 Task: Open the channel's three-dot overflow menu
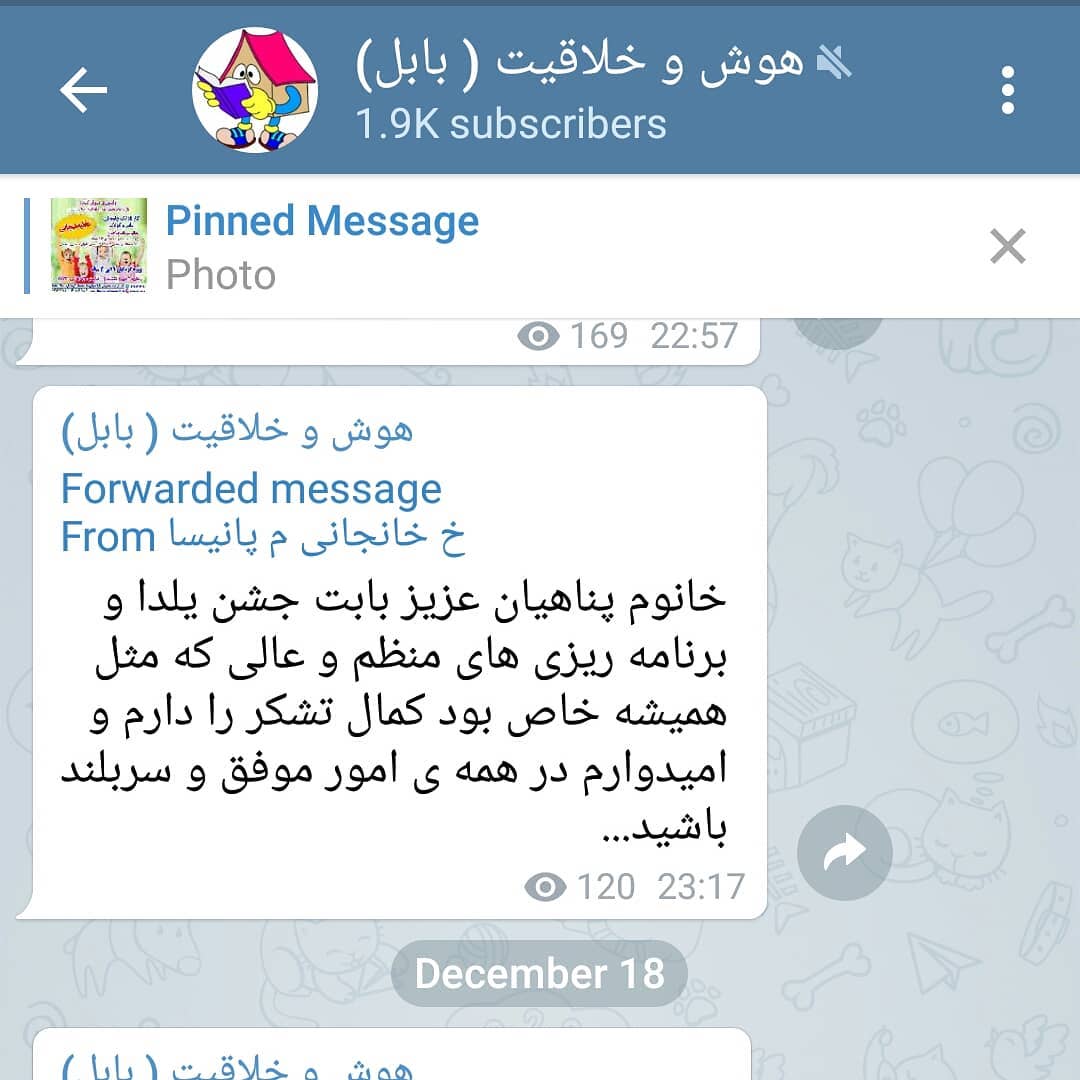[1007, 90]
